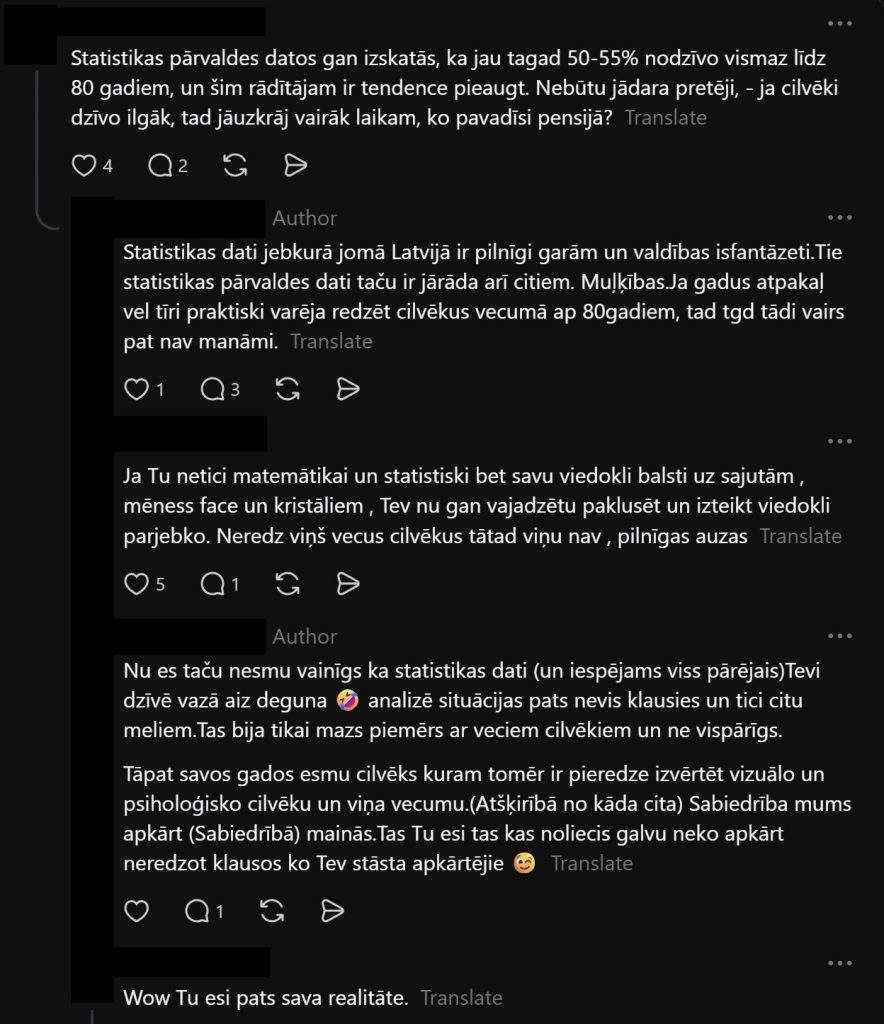Repost the 'Nu es taču nesmu vainīgs' reply
Screen dimensions: 884x1024
click(272, 911)
